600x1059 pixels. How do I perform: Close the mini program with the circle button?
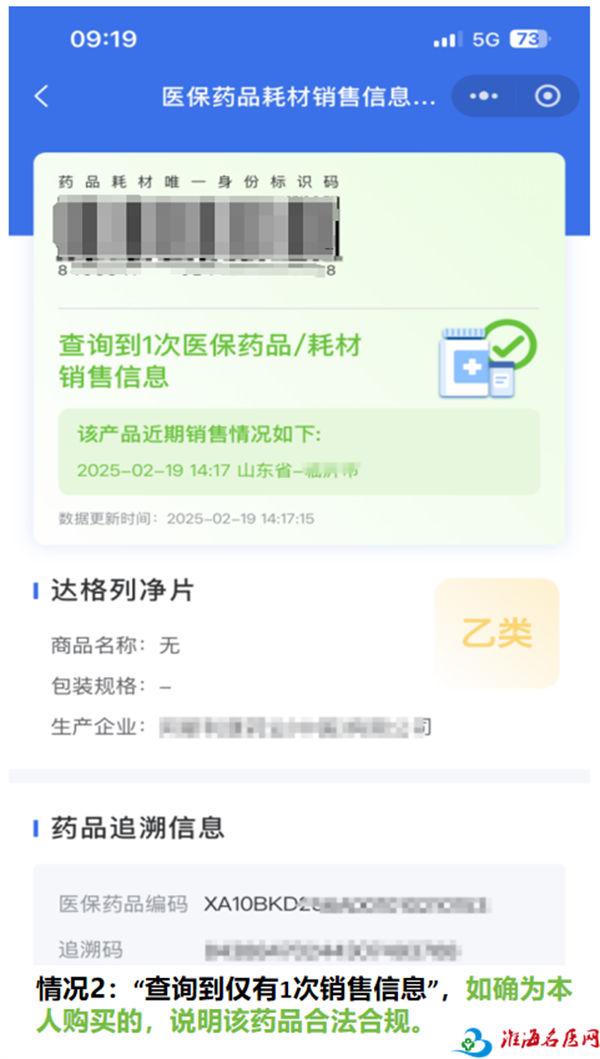[x=547, y=97]
